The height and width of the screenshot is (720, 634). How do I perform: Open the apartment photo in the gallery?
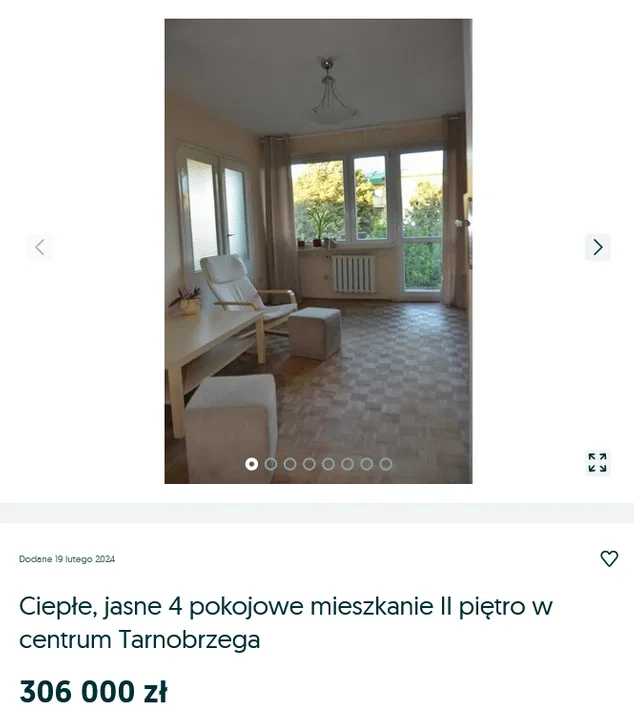click(x=318, y=250)
